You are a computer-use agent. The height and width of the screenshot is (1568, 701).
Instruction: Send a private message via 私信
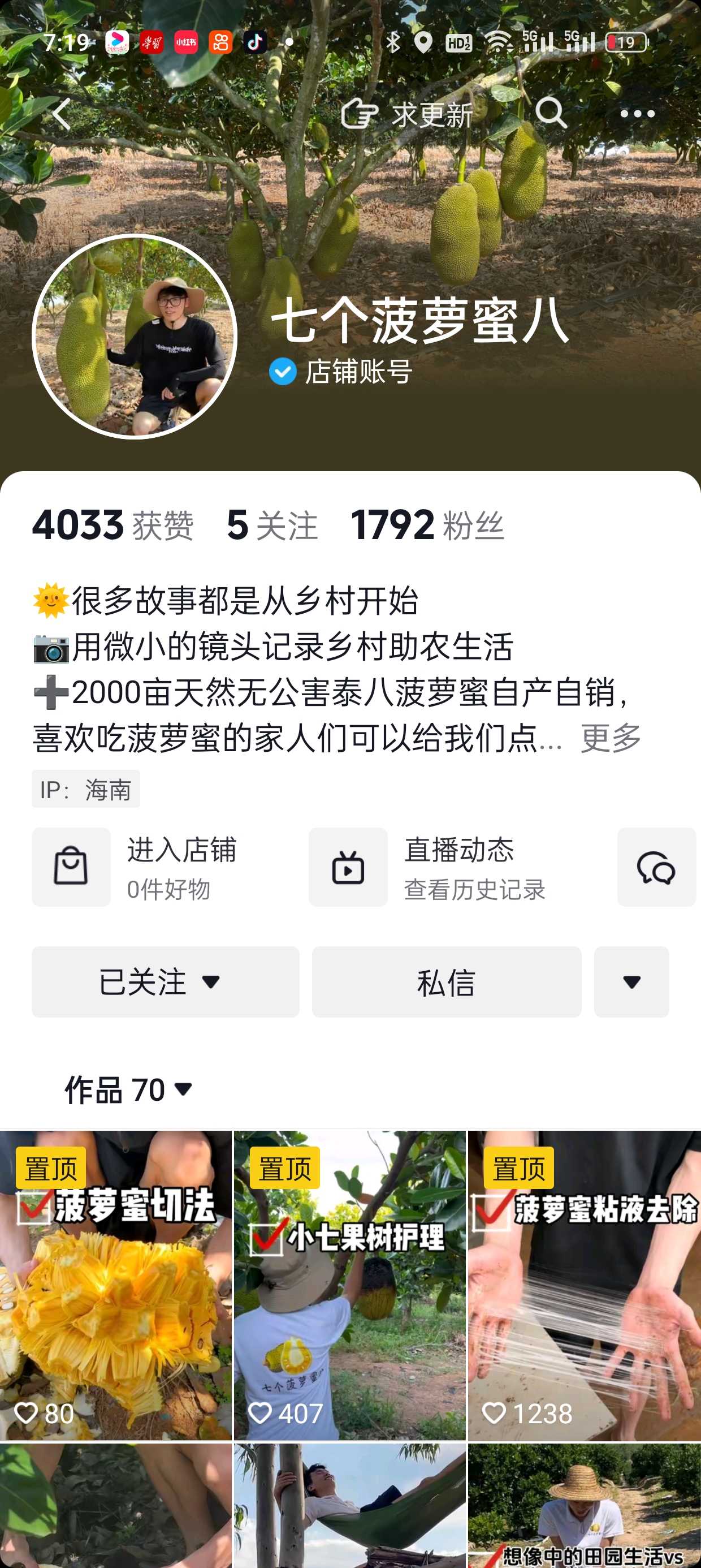click(x=447, y=982)
